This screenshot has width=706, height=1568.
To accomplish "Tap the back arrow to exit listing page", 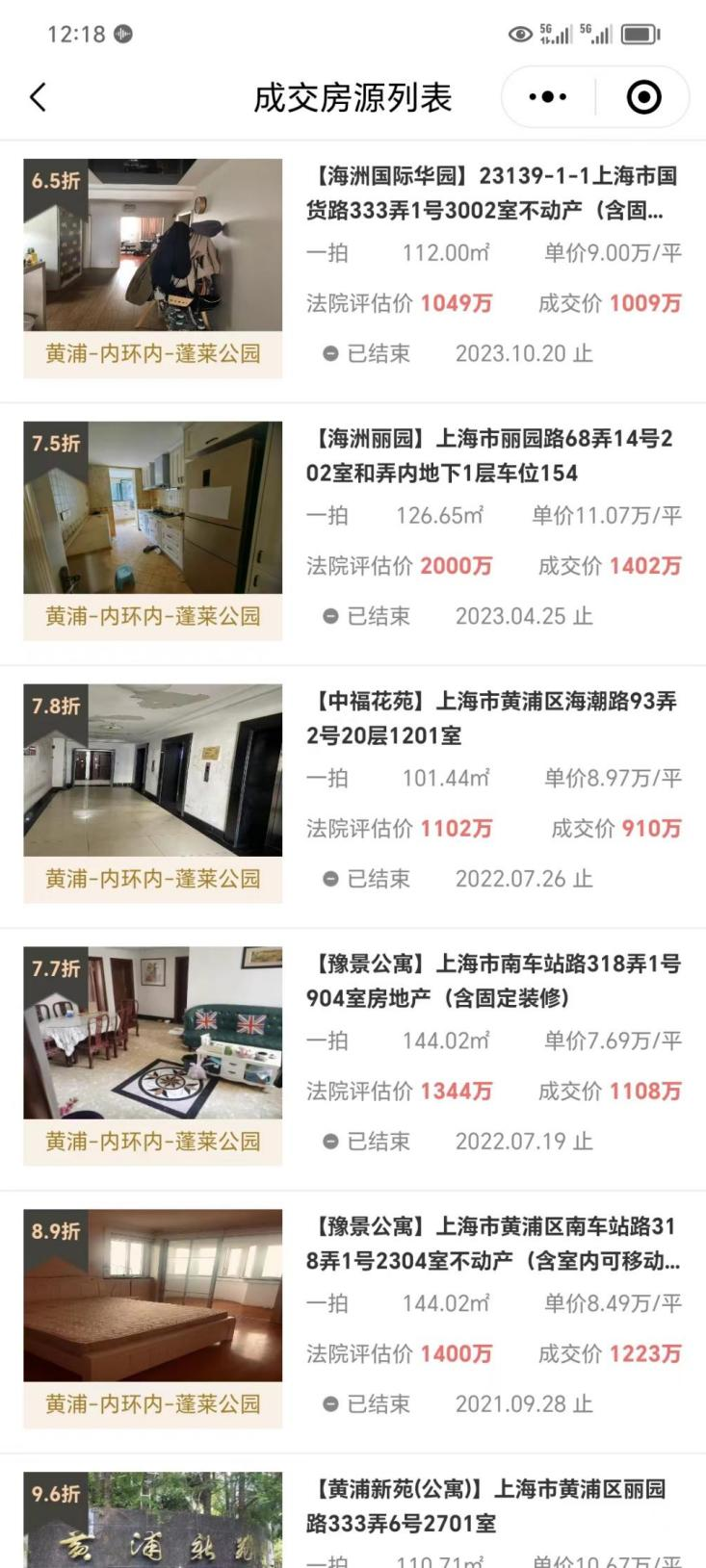I will [38, 97].
